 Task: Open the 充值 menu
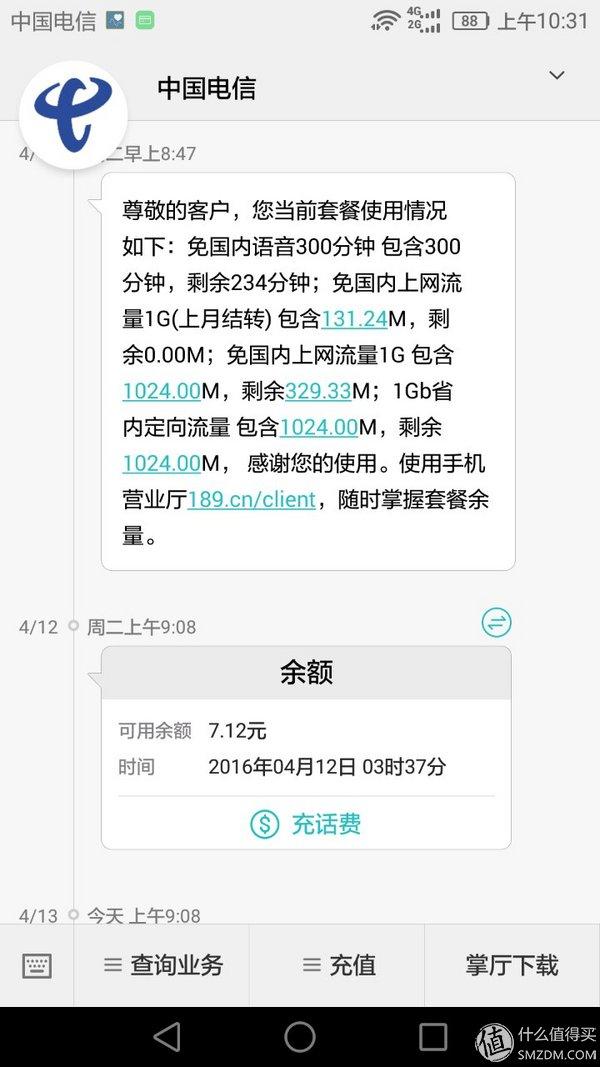[337, 965]
